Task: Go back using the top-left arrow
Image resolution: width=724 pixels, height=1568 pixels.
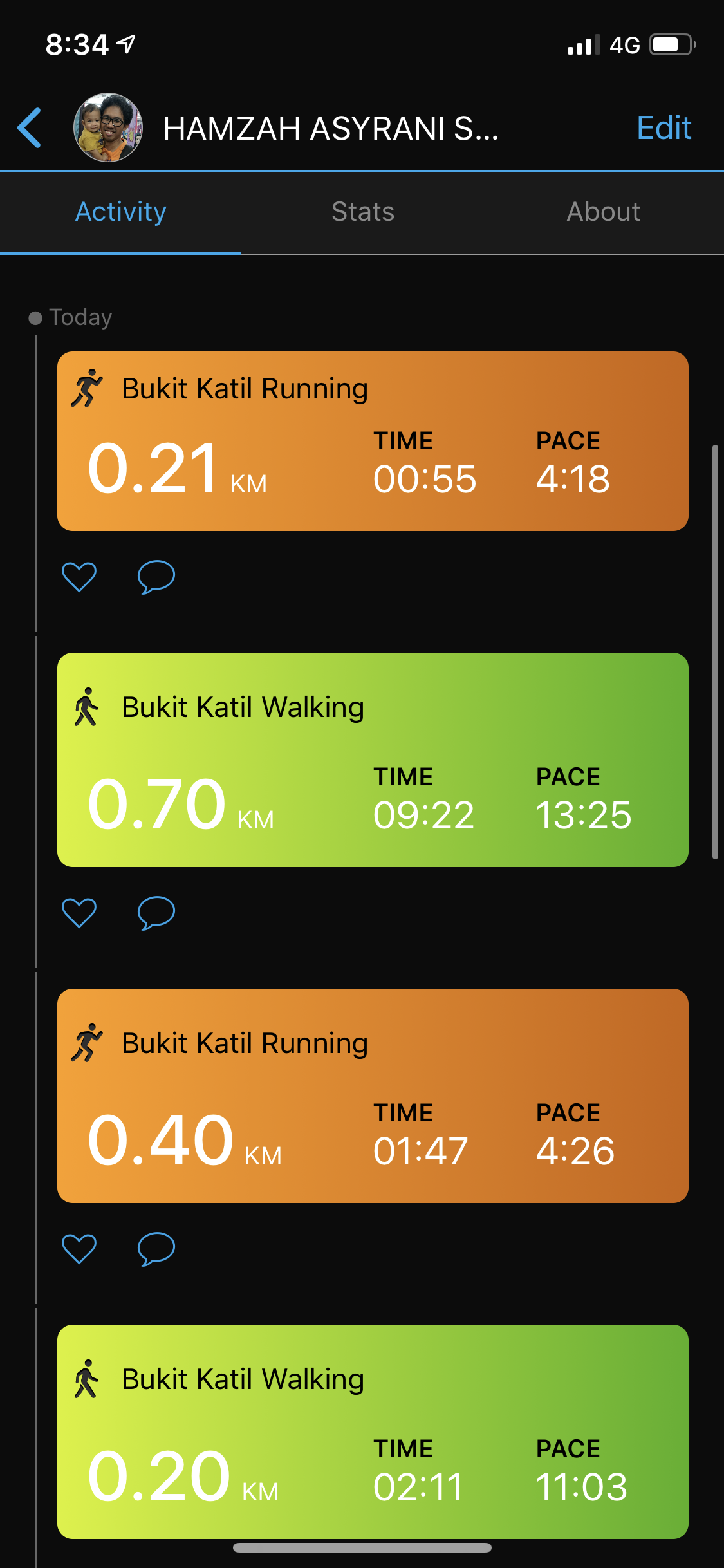Action: 30,127
